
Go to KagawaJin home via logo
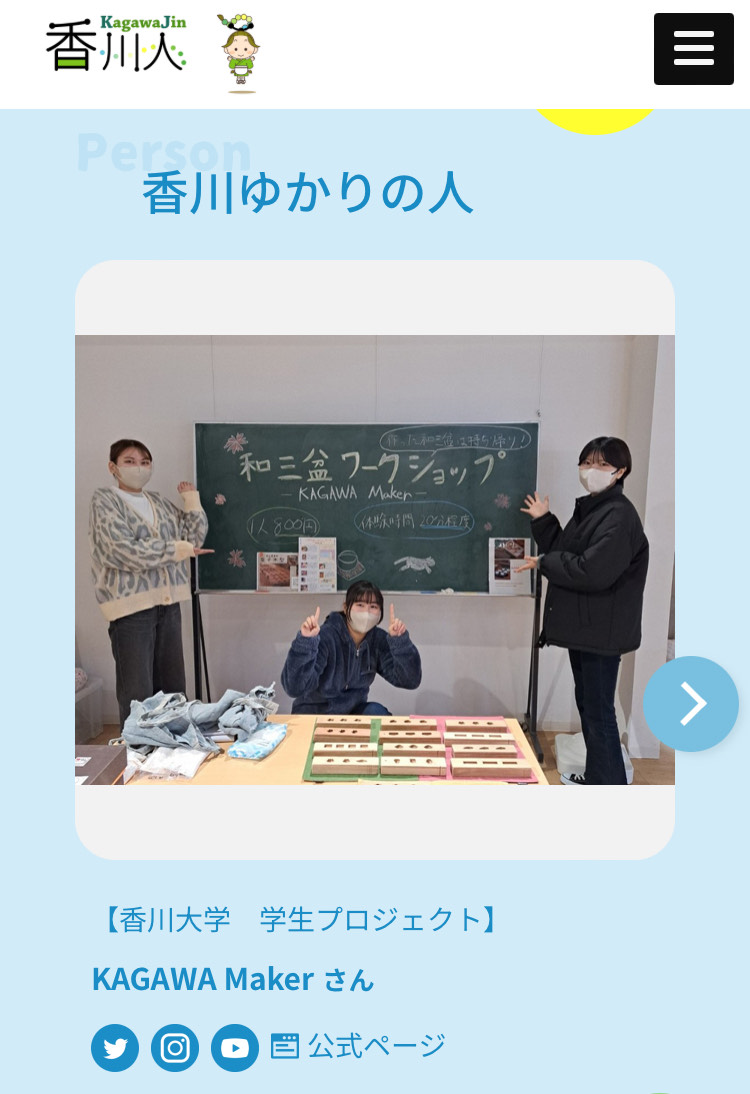coord(116,45)
